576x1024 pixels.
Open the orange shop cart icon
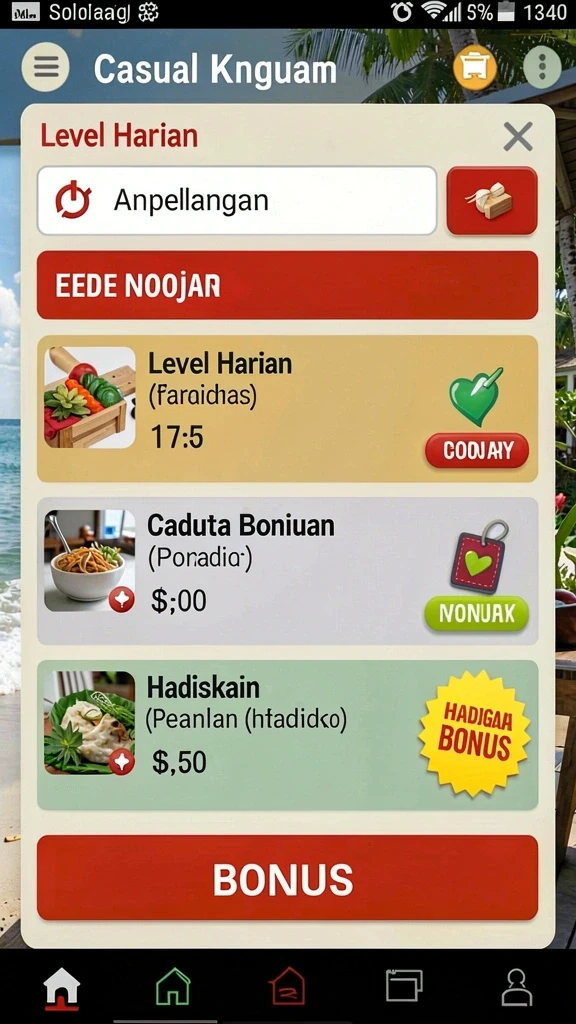coord(475,67)
